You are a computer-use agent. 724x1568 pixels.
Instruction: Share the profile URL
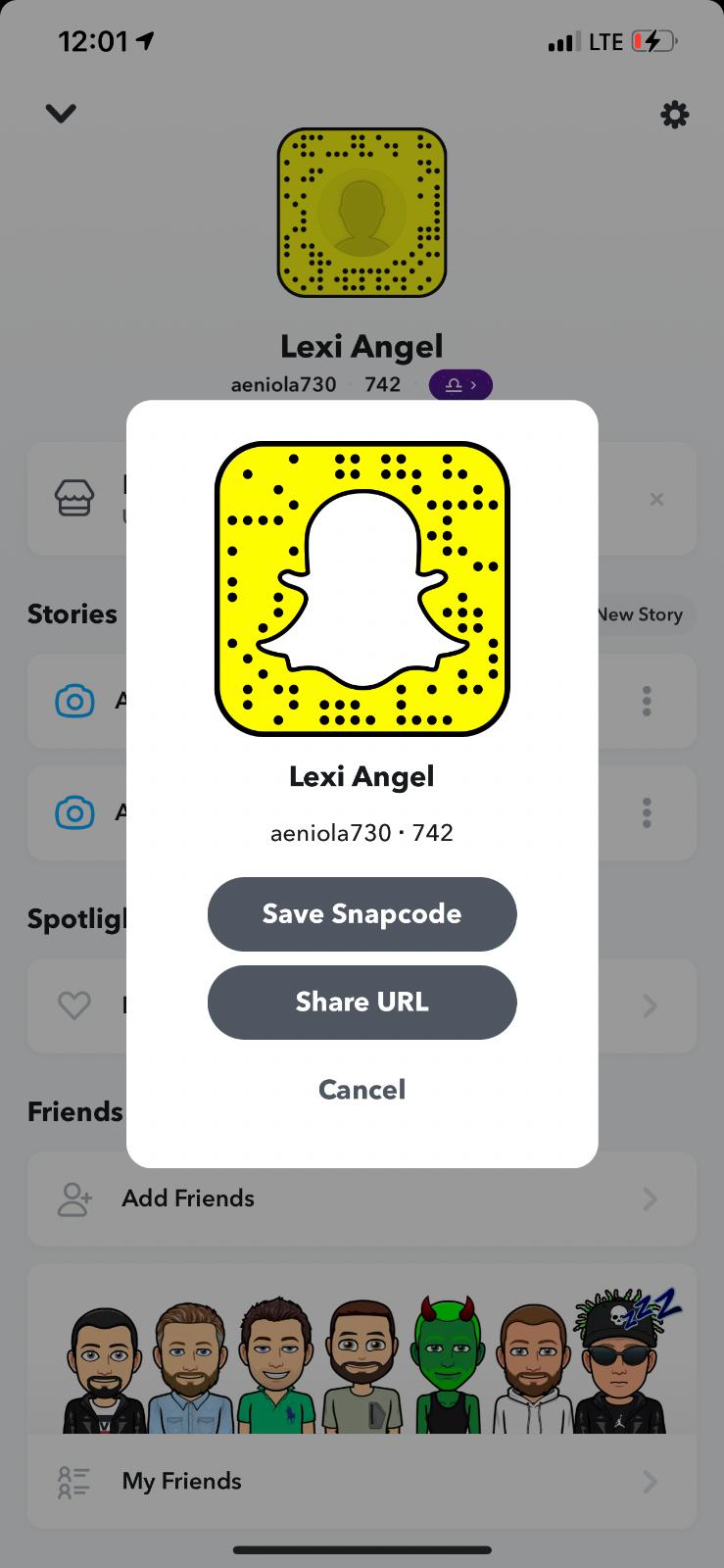(x=362, y=1002)
